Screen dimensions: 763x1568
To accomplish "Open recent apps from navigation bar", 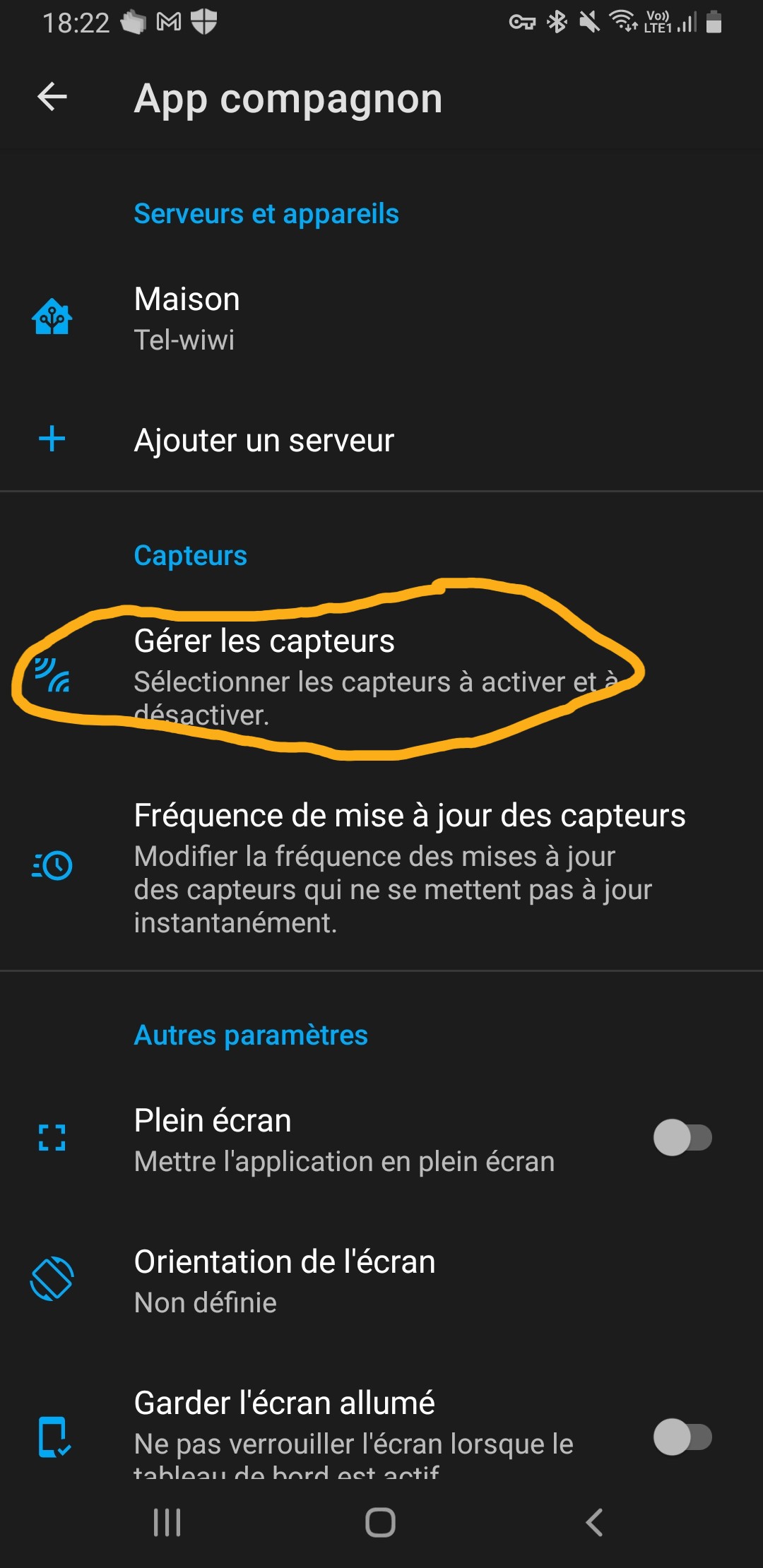I will tap(167, 1522).
